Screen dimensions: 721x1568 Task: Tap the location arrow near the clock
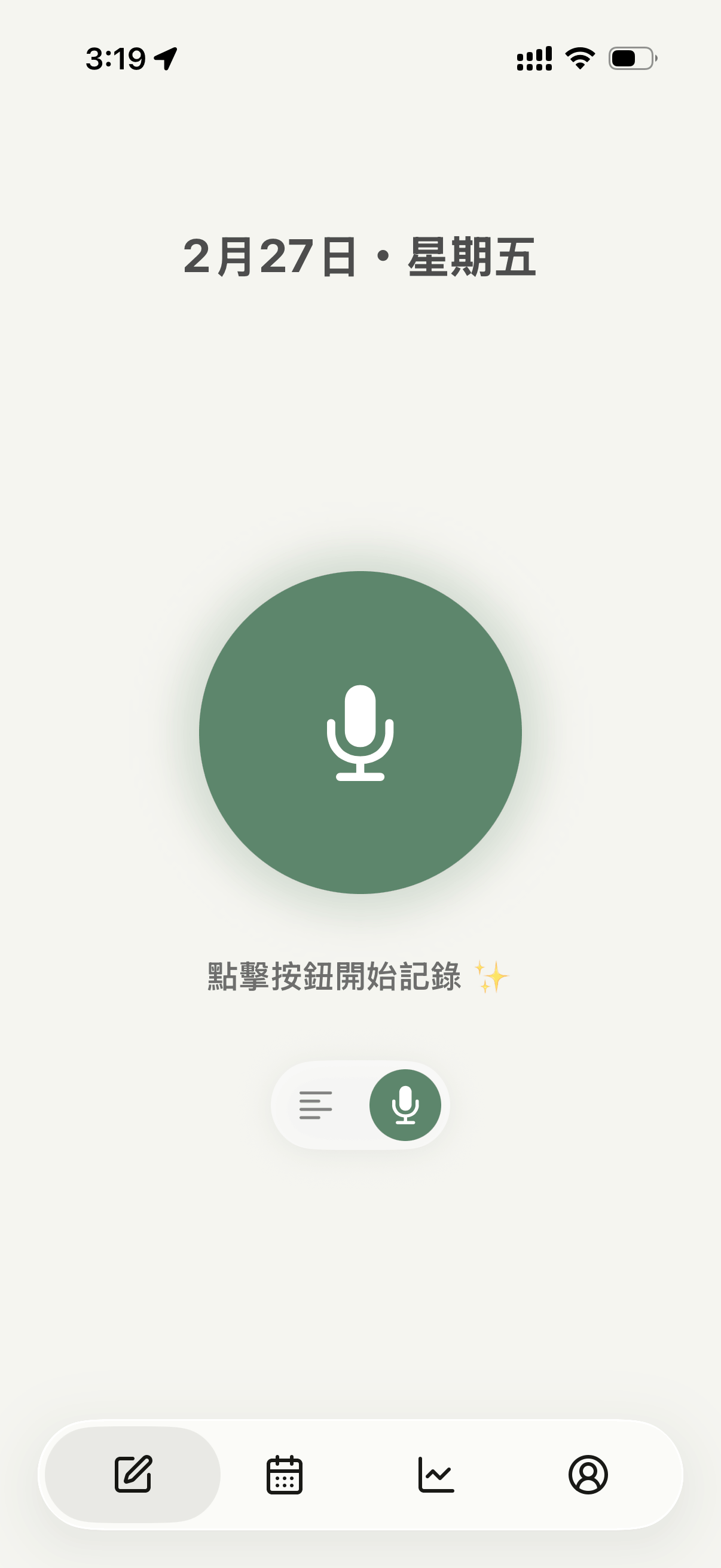point(166,57)
